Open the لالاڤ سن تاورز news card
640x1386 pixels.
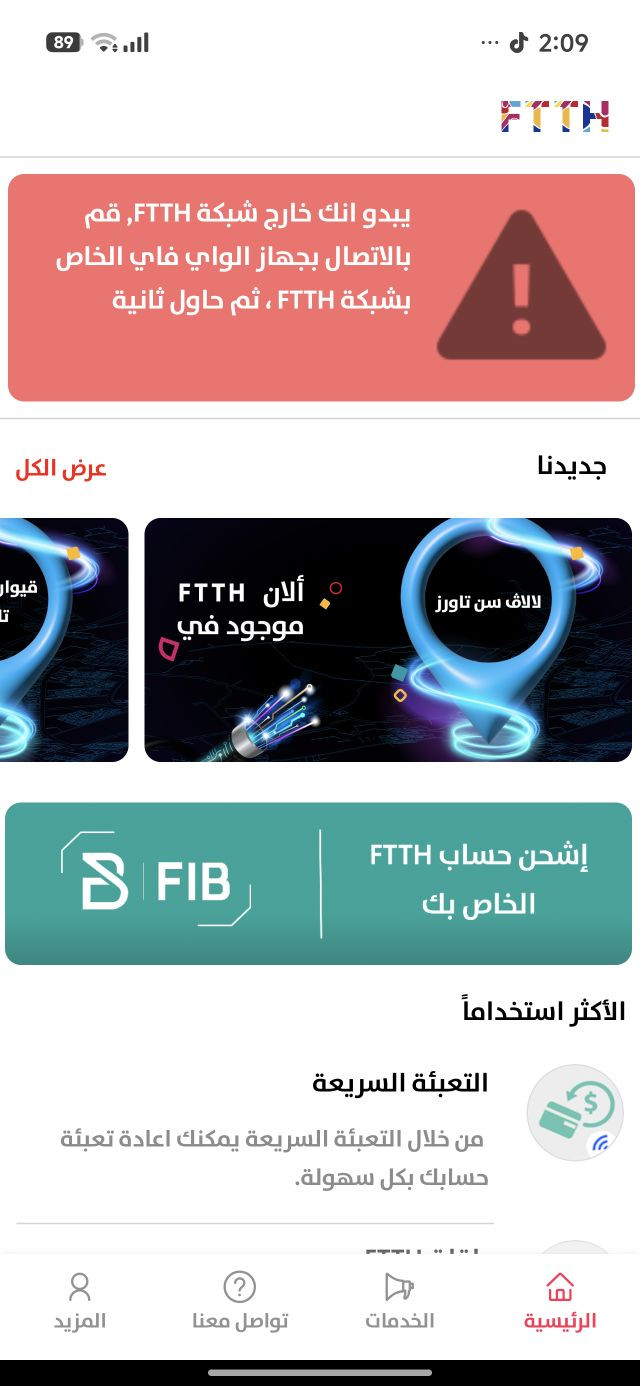pyautogui.click(x=388, y=639)
